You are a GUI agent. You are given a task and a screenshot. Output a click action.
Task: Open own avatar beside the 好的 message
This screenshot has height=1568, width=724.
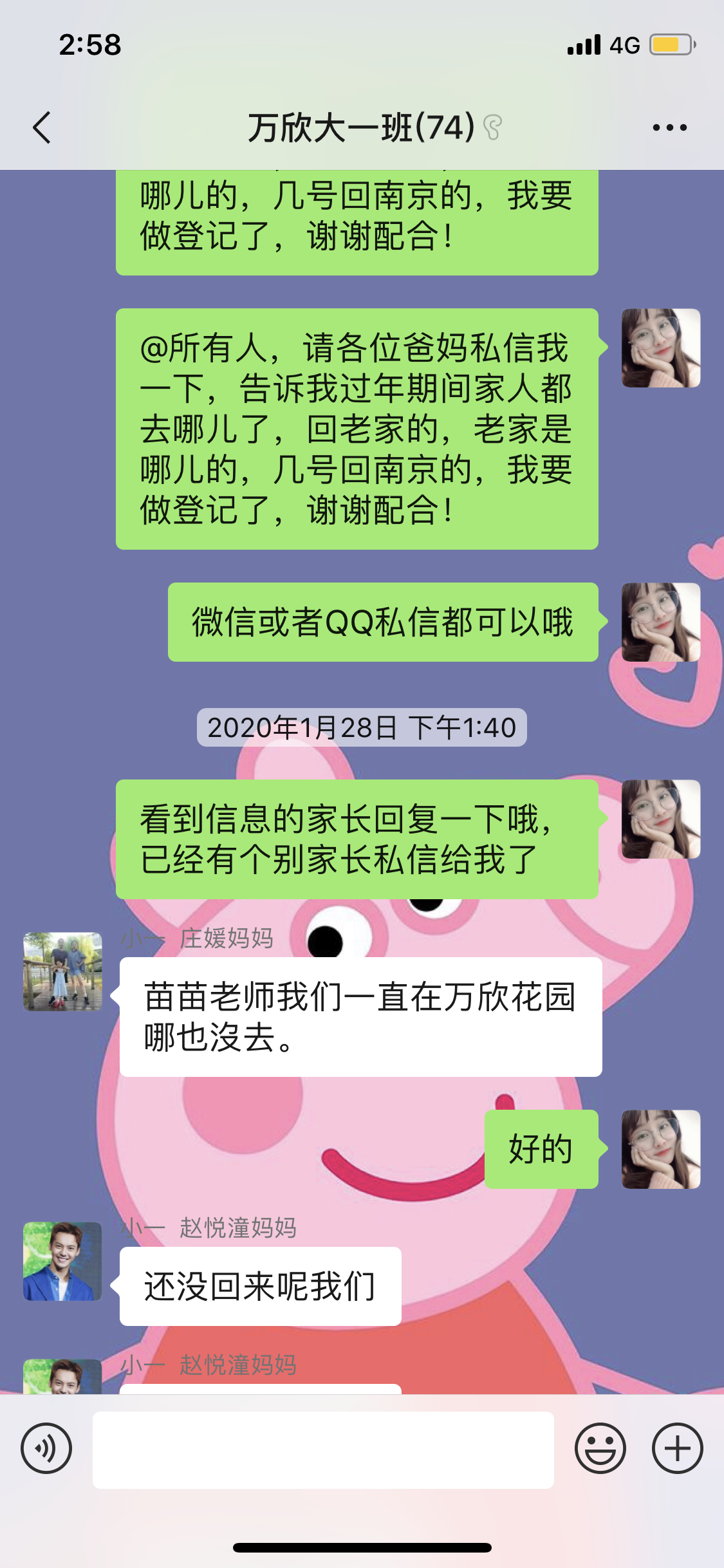660,1149
